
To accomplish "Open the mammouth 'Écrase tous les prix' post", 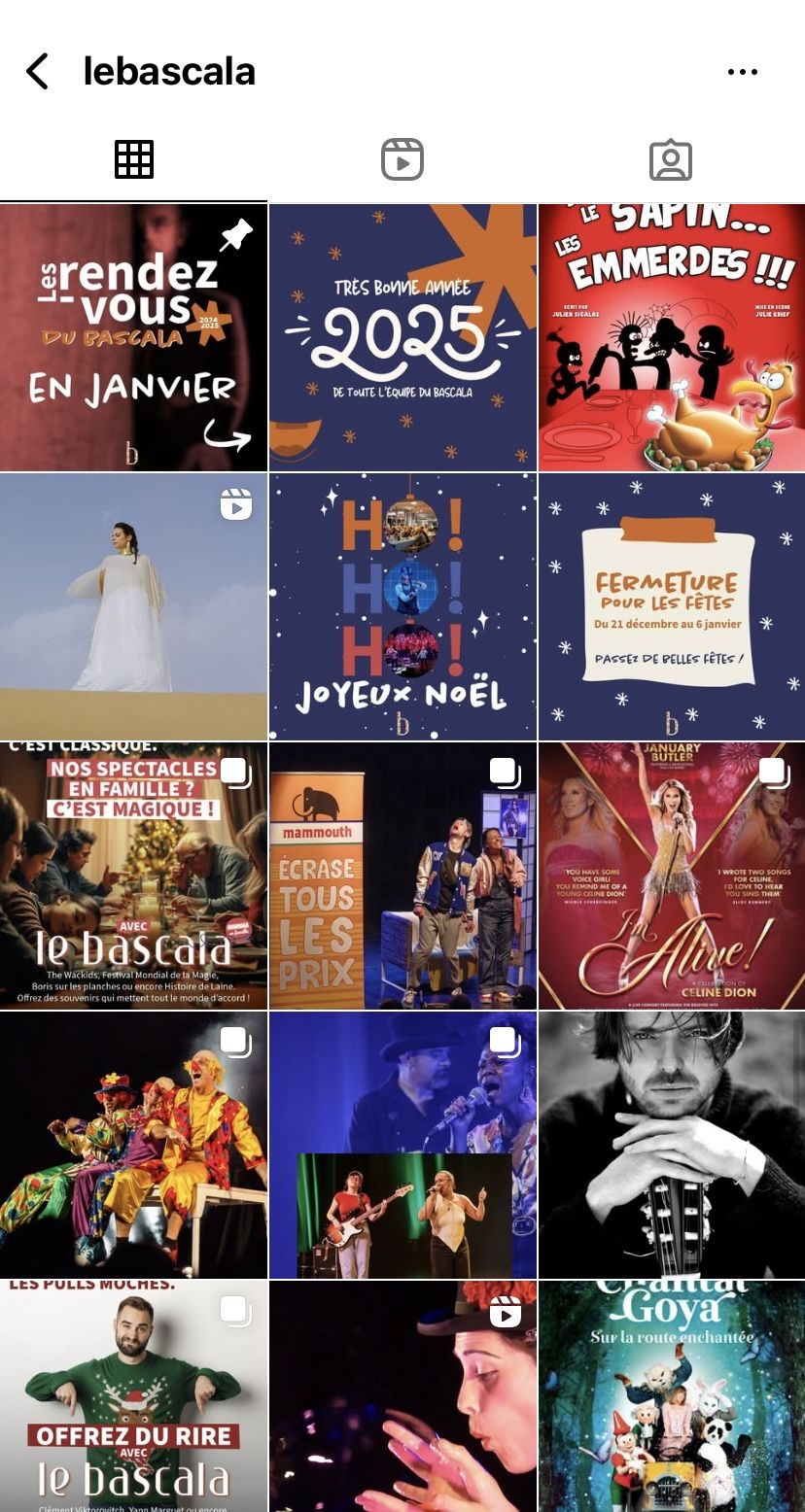I will (402, 876).
